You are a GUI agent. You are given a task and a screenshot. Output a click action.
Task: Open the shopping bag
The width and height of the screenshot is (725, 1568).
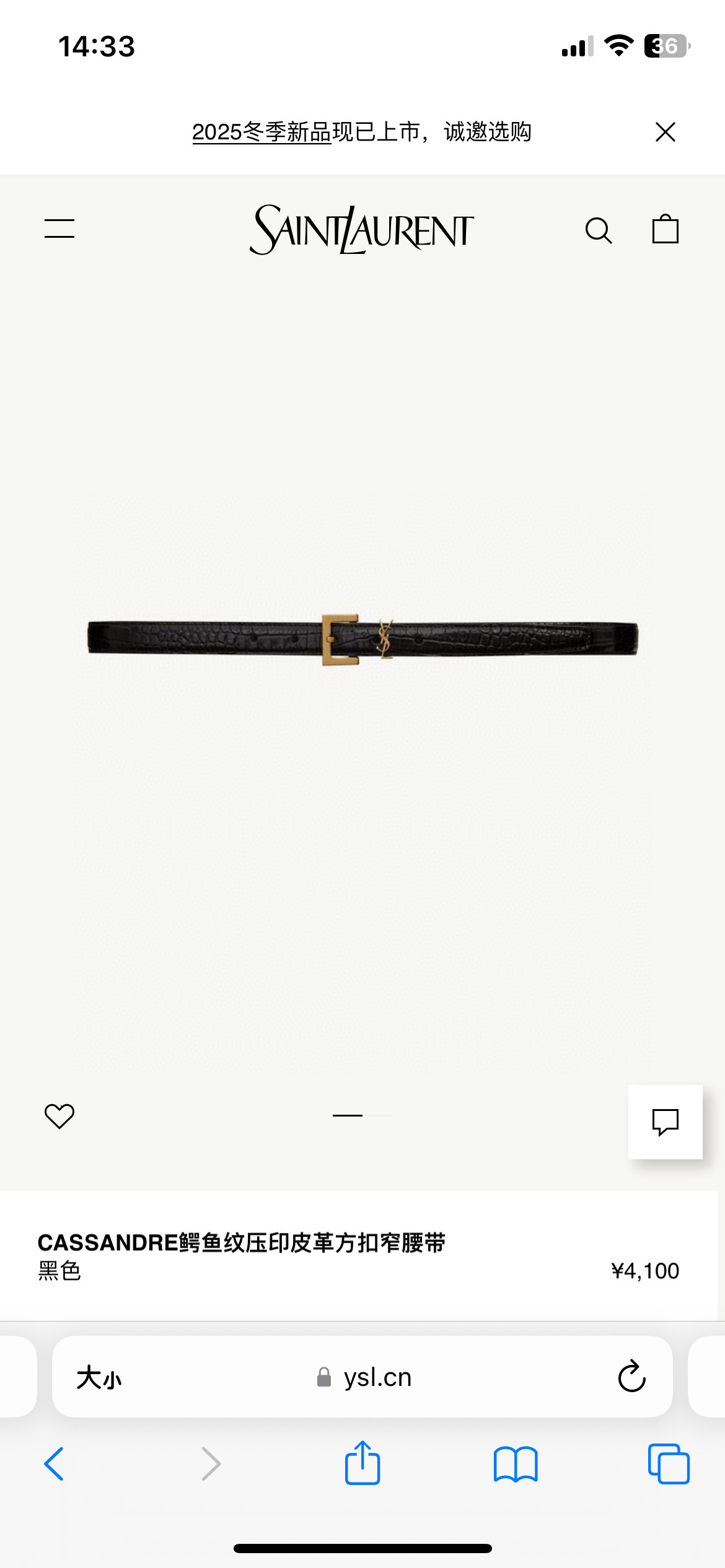coord(665,229)
